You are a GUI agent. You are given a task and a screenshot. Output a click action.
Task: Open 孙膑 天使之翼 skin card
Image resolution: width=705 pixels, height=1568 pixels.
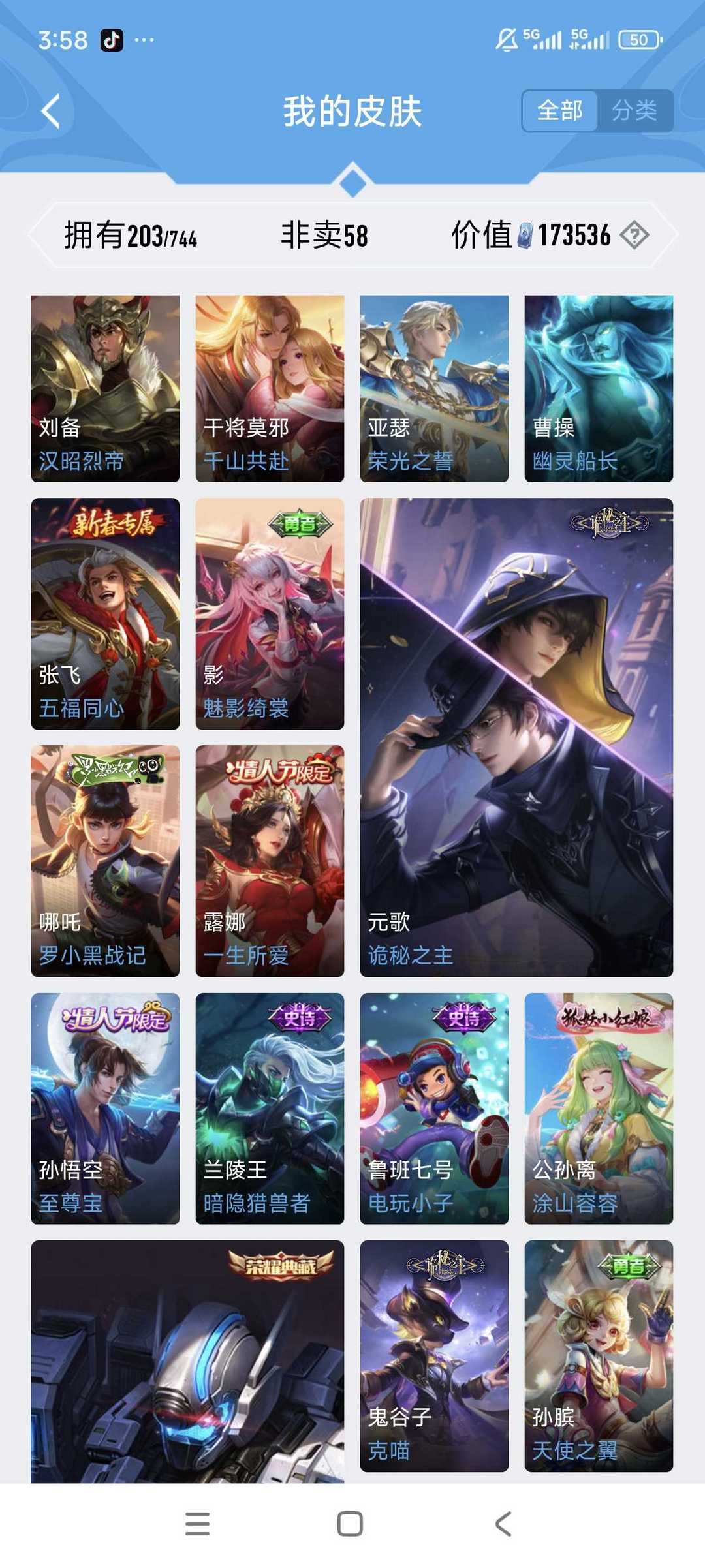coord(599,1355)
